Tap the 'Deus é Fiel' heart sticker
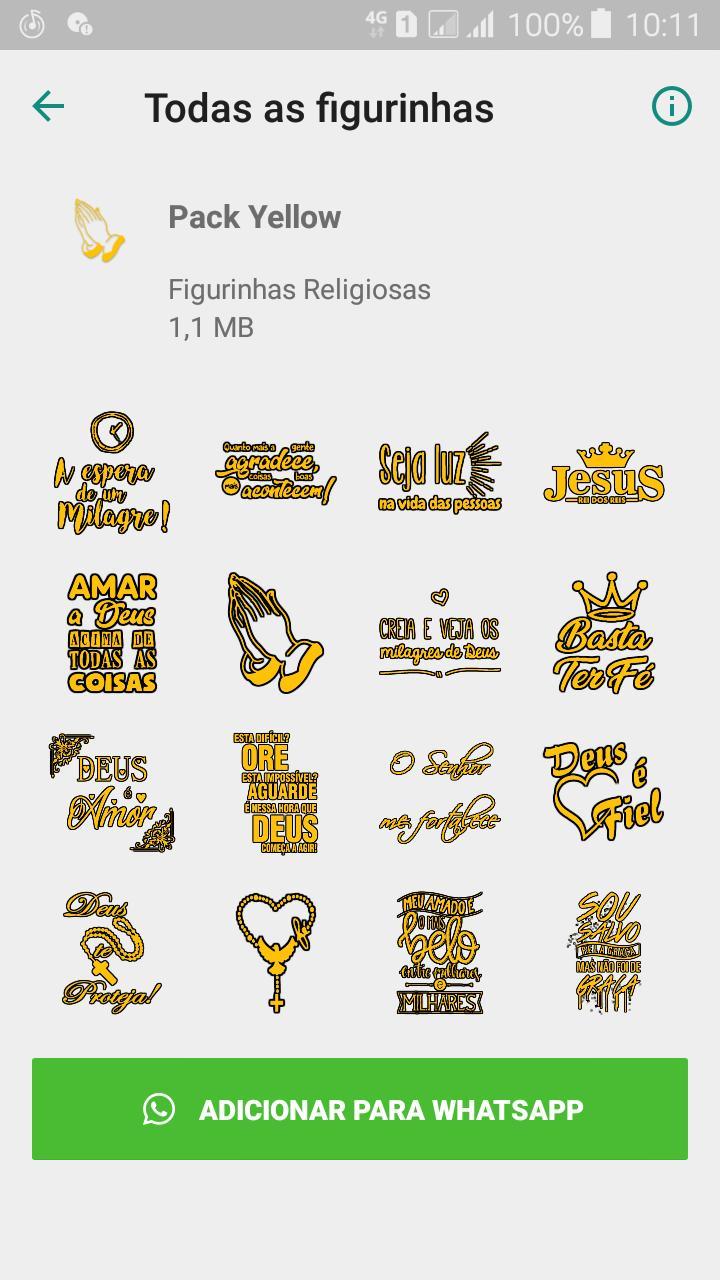 point(602,792)
